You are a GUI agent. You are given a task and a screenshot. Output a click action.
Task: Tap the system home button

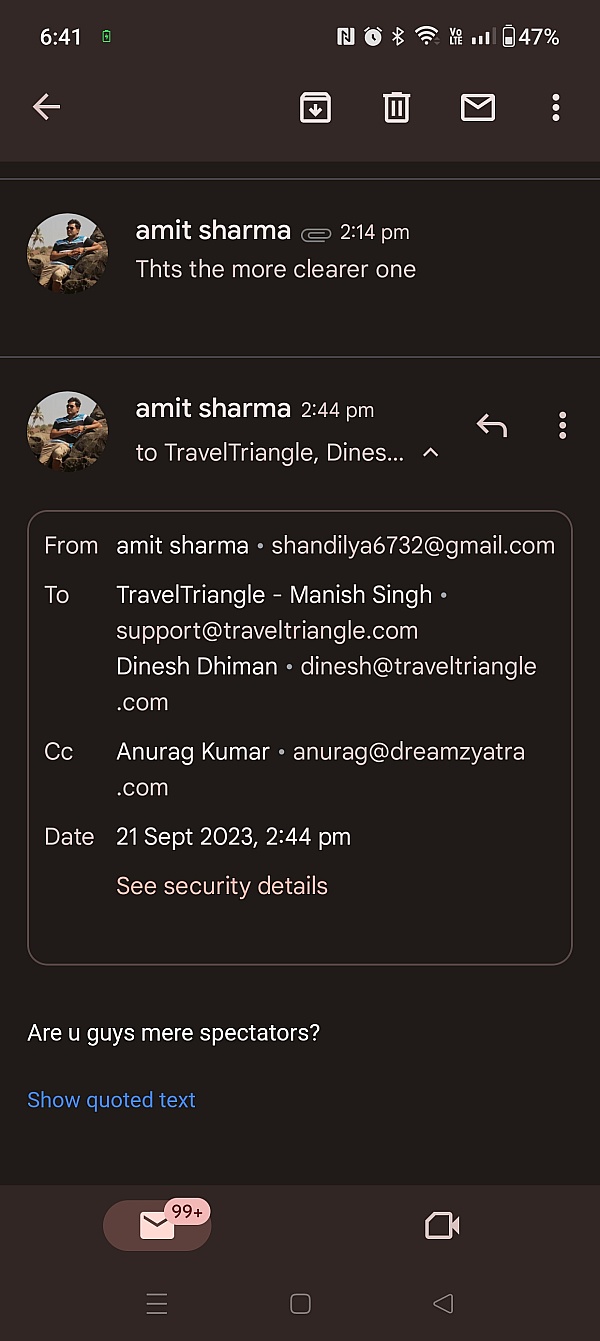click(x=300, y=1303)
